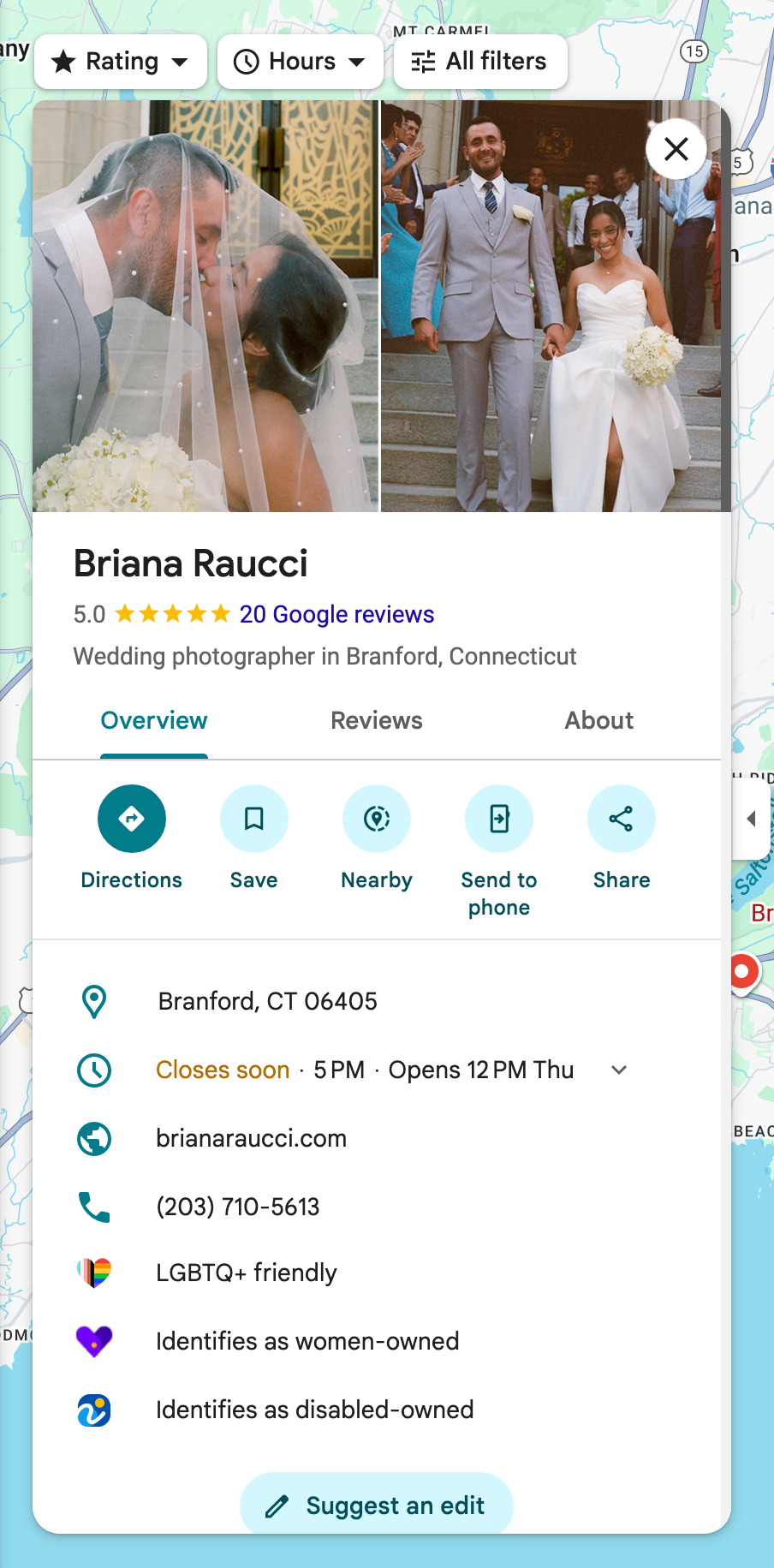Select the Branford, CT 06405 address row
Screen dimensions: 774x1568
(x=377, y=1001)
